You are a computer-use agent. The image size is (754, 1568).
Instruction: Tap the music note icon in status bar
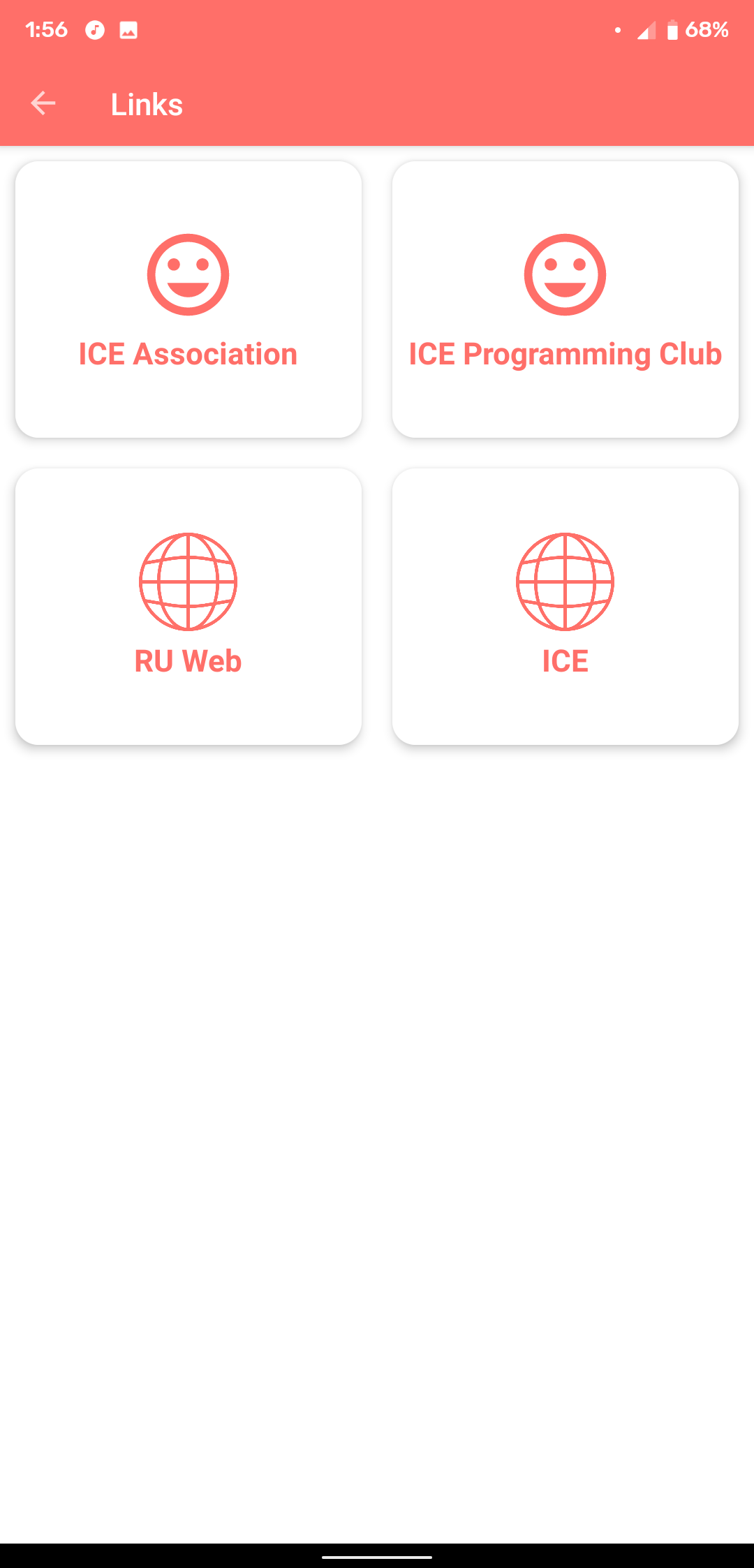(94, 29)
